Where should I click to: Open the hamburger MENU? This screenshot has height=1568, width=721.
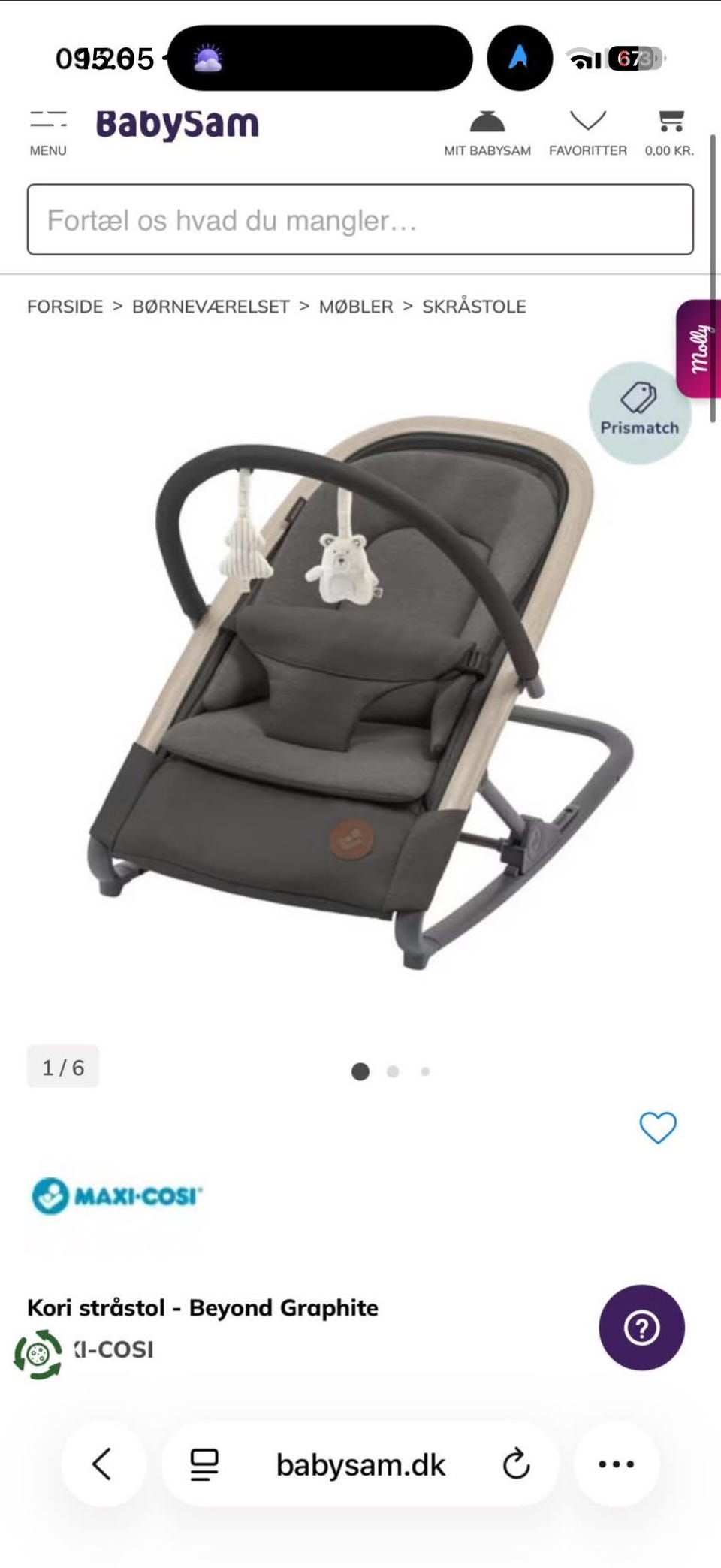click(48, 133)
